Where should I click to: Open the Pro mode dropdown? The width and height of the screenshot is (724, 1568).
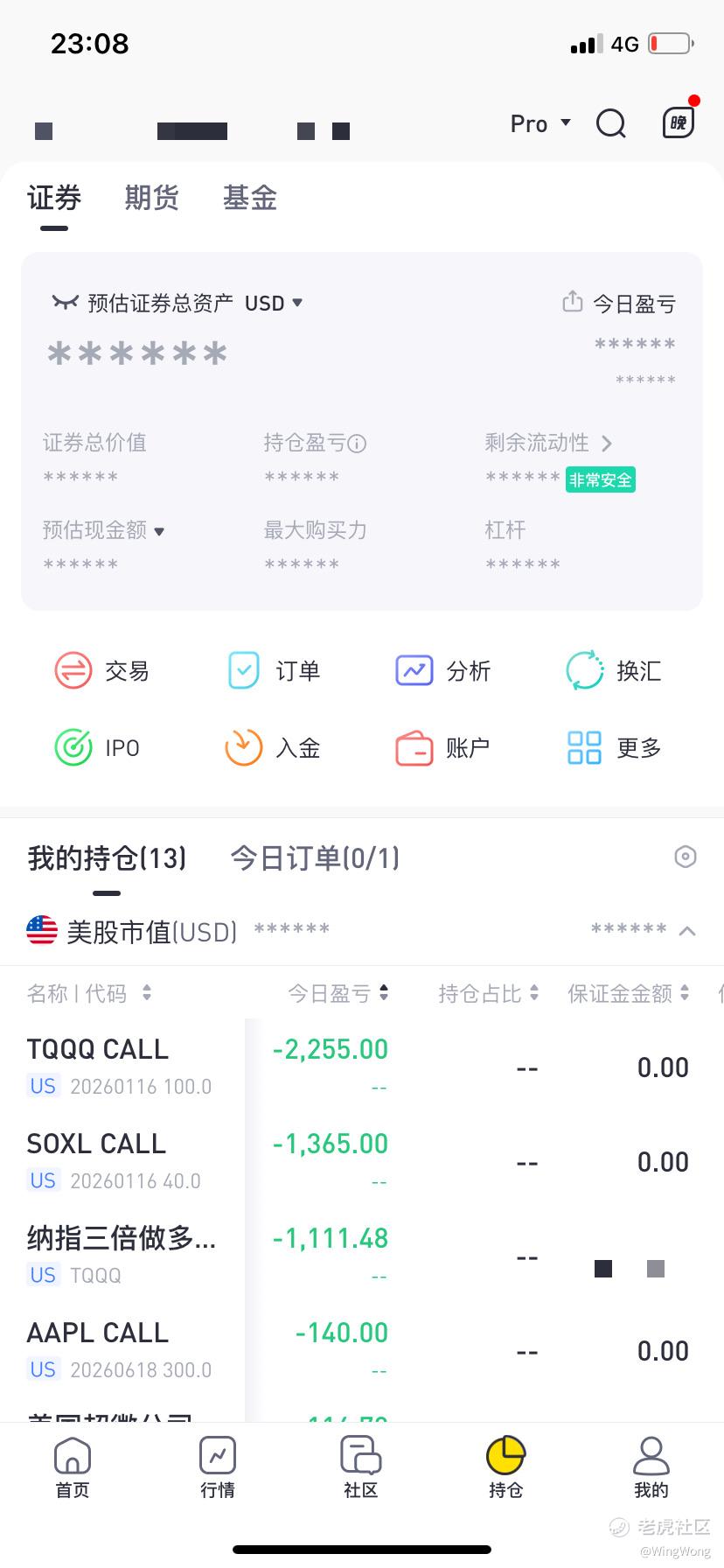tap(540, 123)
